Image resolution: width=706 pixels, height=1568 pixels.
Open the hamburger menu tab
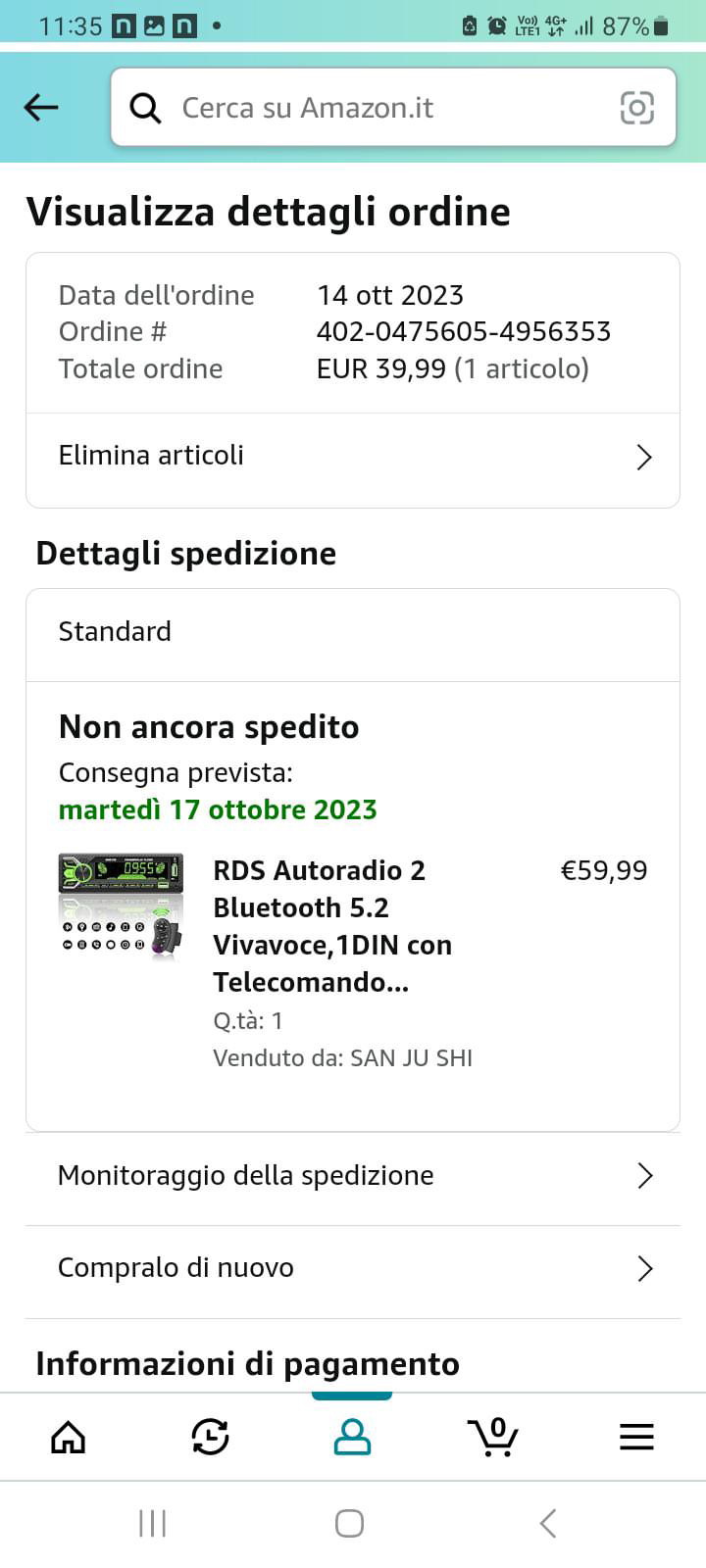tap(636, 1437)
